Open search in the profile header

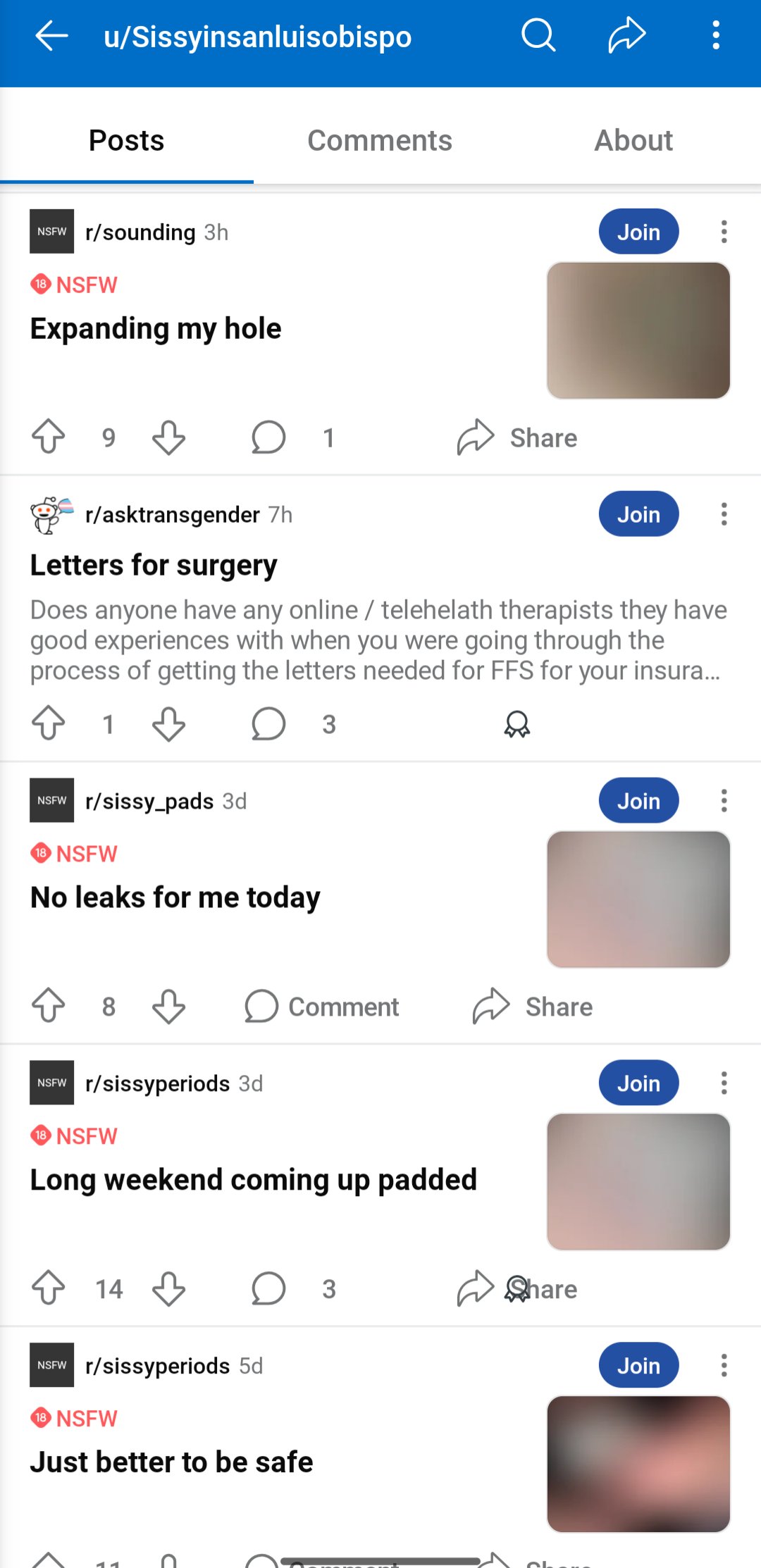(x=538, y=35)
